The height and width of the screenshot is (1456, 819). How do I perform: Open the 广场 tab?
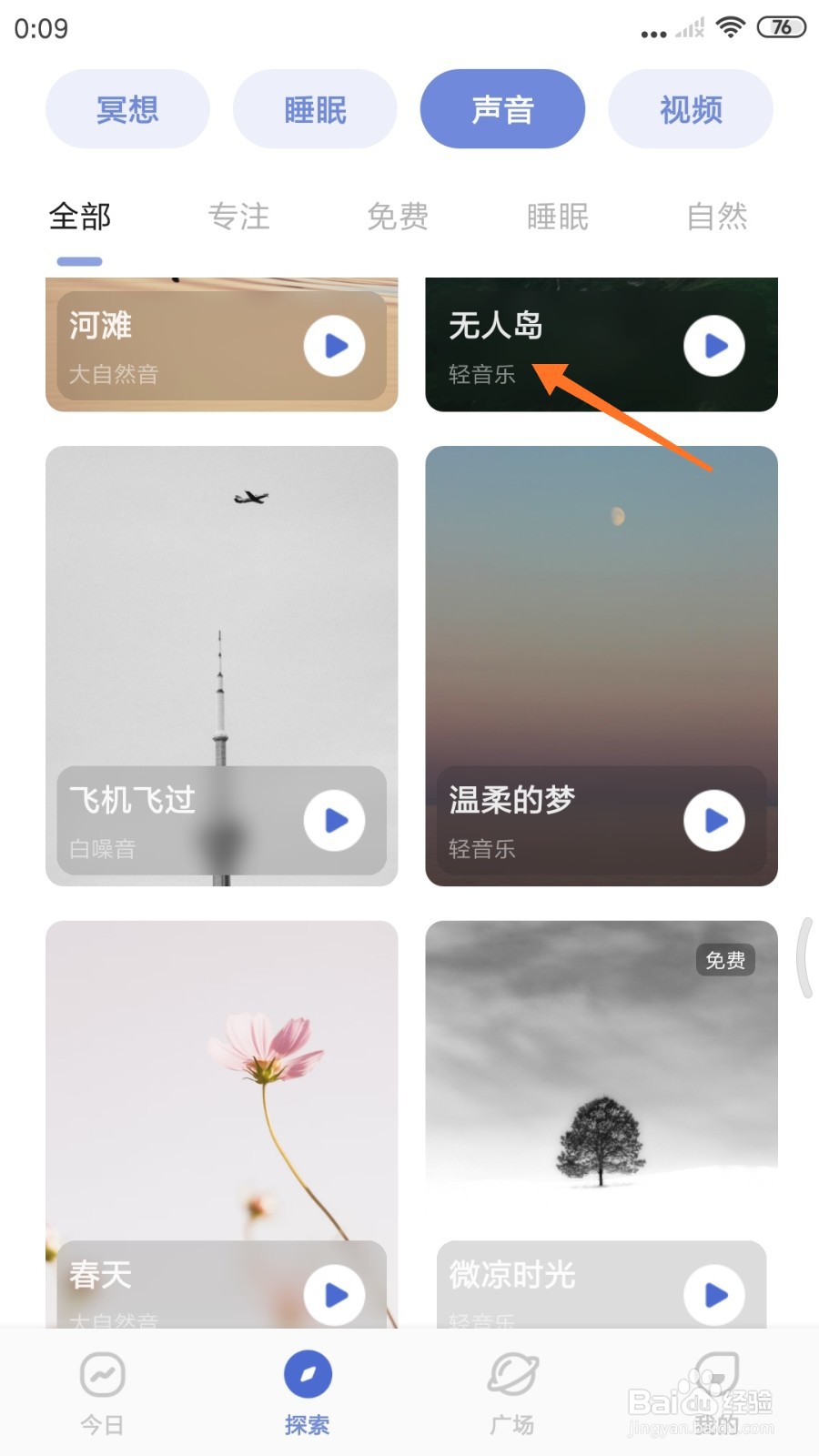coord(512,1392)
